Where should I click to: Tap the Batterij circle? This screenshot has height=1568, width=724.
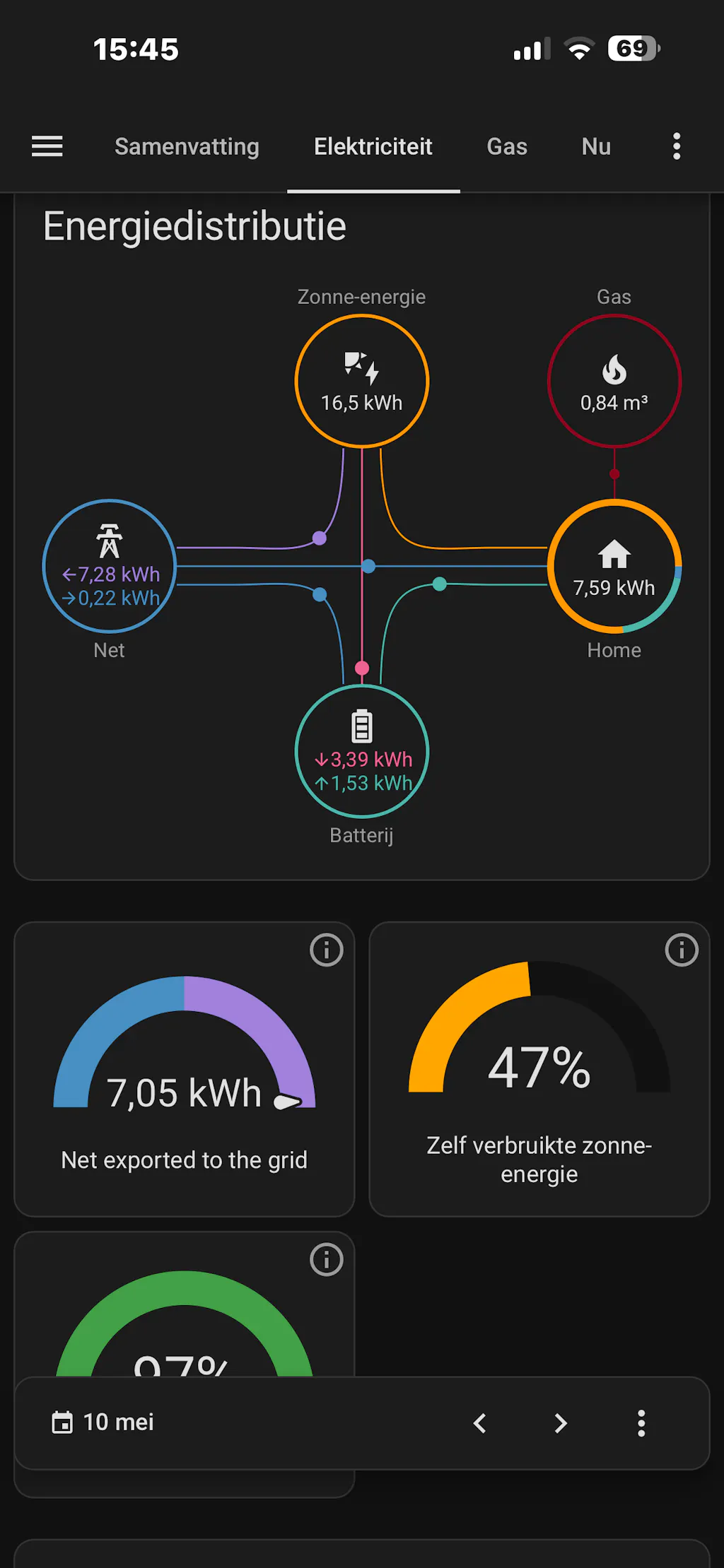pyautogui.click(x=362, y=751)
